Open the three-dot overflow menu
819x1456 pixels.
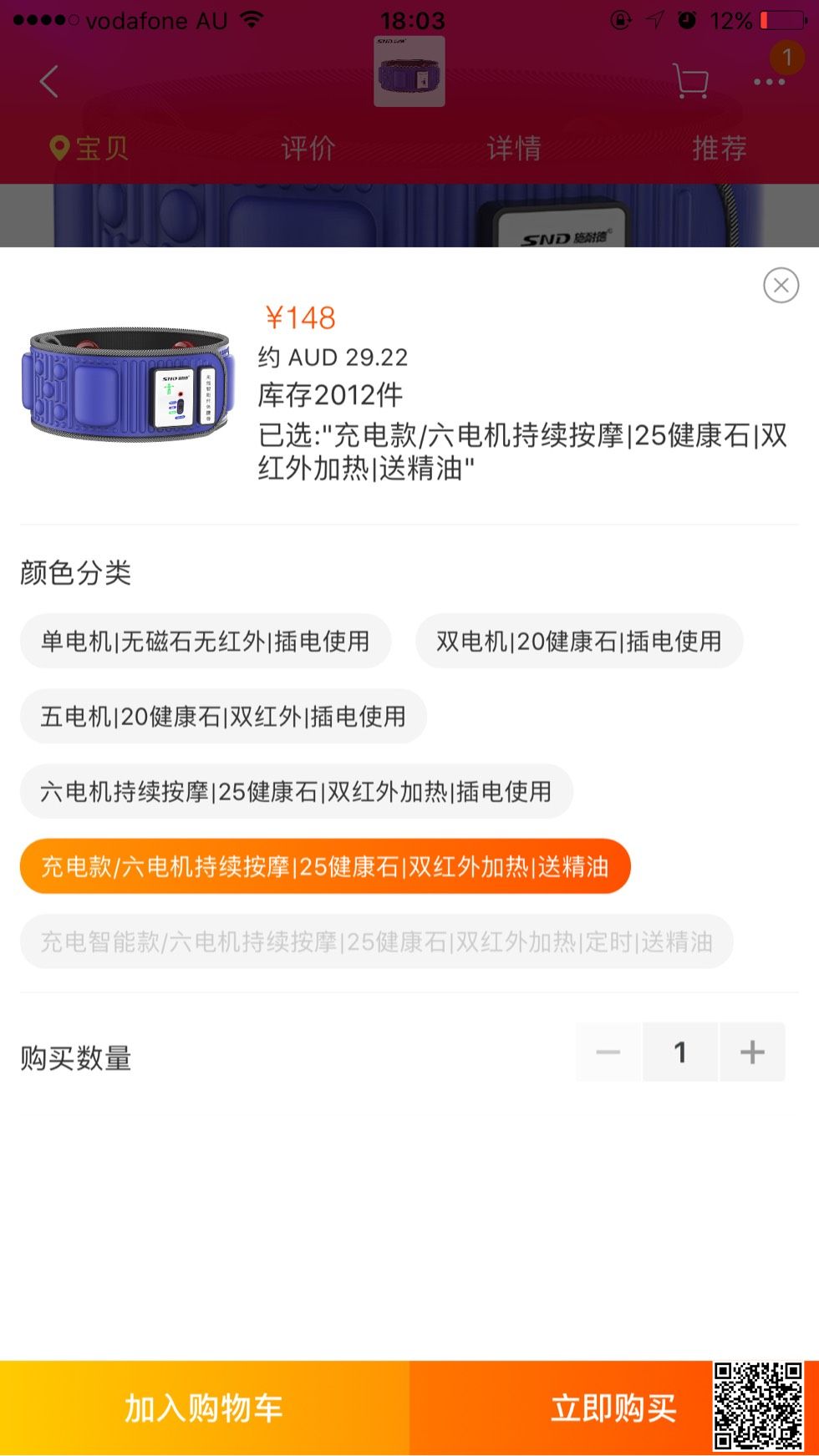click(x=769, y=82)
